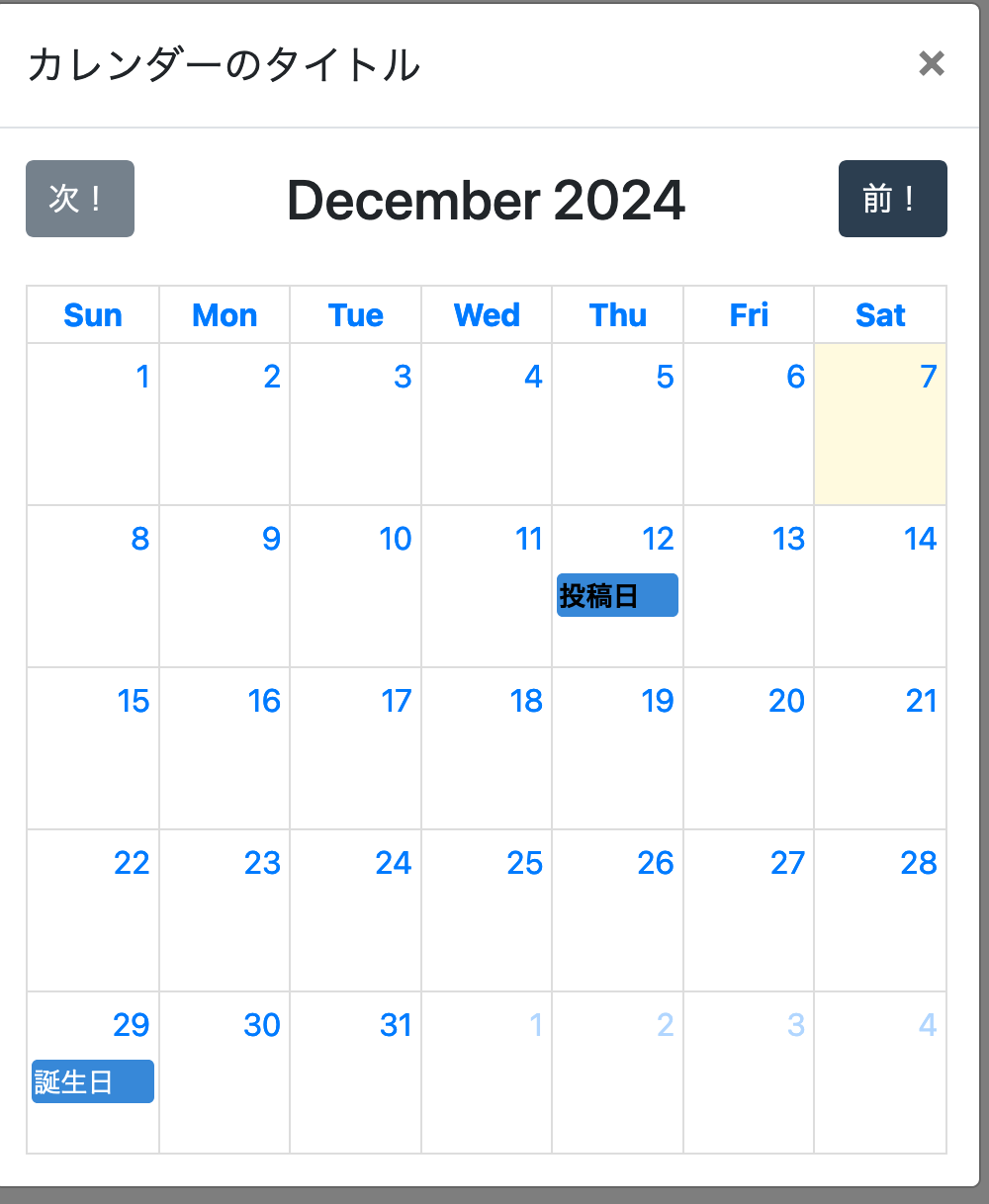Tap the Sun column header
The height and width of the screenshot is (1204, 989).
tap(93, 315)
